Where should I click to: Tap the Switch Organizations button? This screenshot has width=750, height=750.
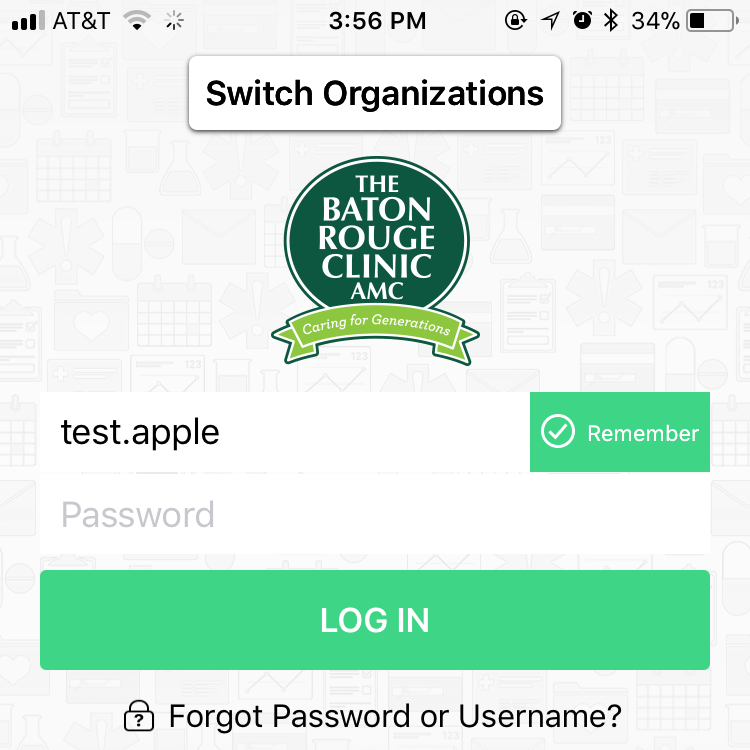[375, 93]
